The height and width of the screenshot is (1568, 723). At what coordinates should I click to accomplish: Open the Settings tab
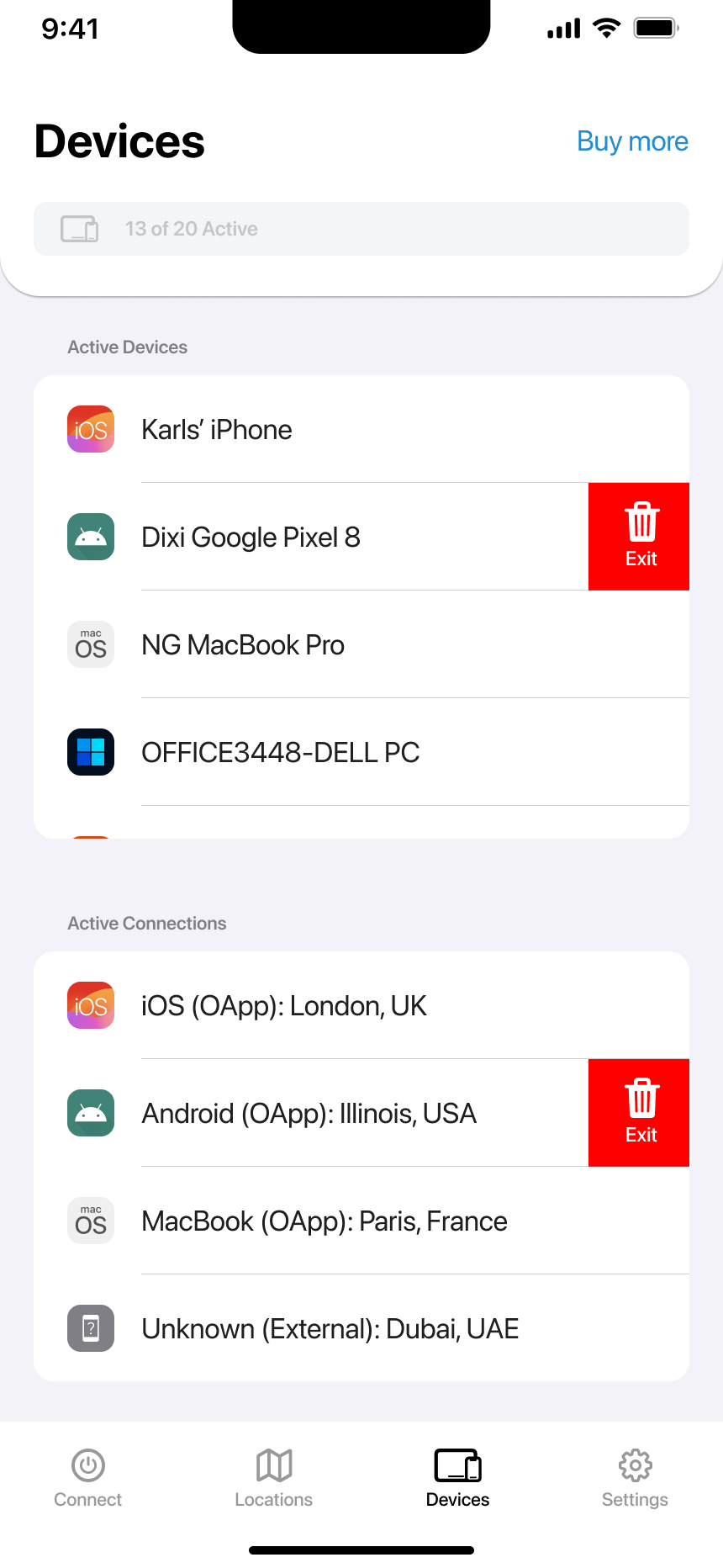(635, 1476)
